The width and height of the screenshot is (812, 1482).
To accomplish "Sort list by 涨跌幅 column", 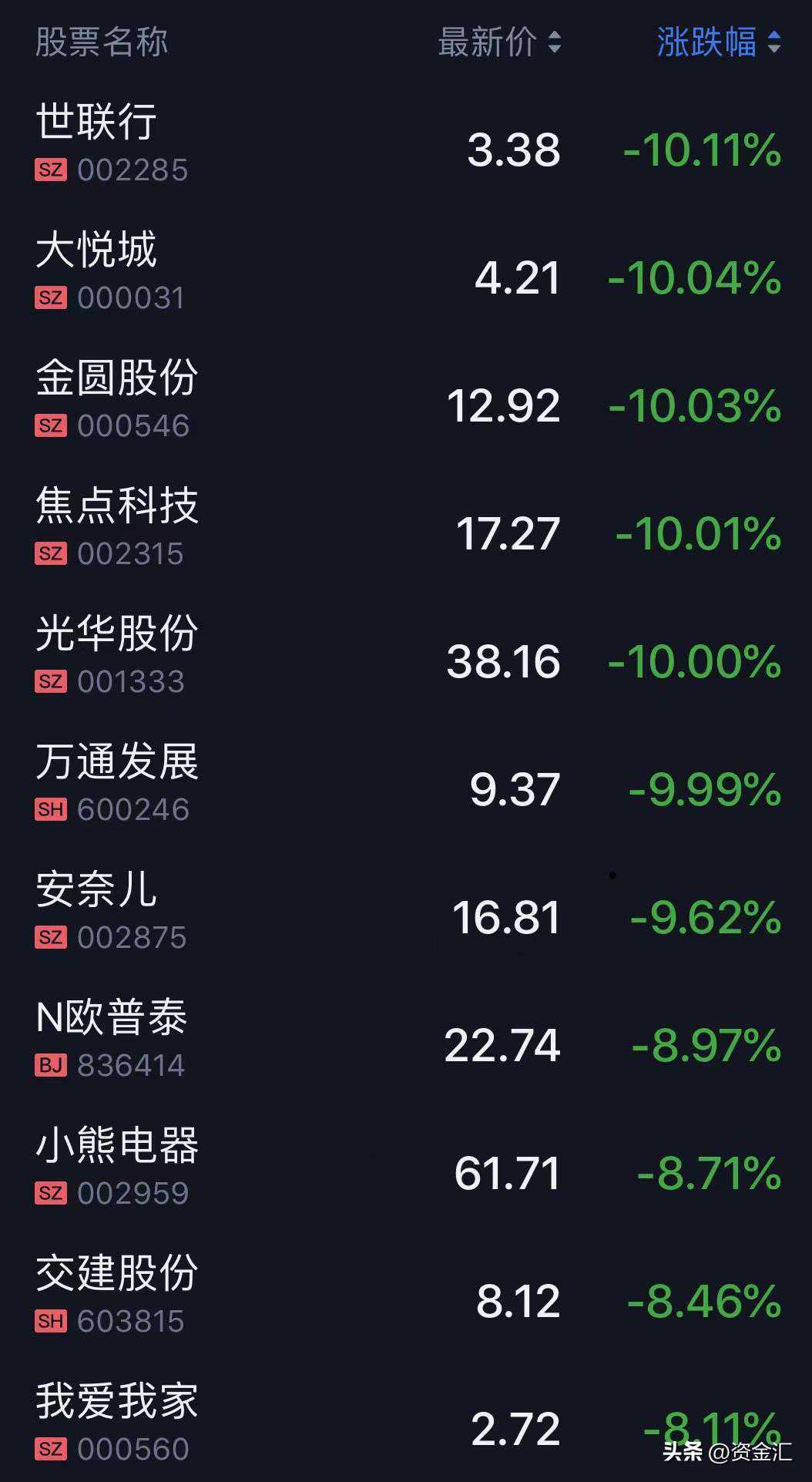I will [718, 42].
